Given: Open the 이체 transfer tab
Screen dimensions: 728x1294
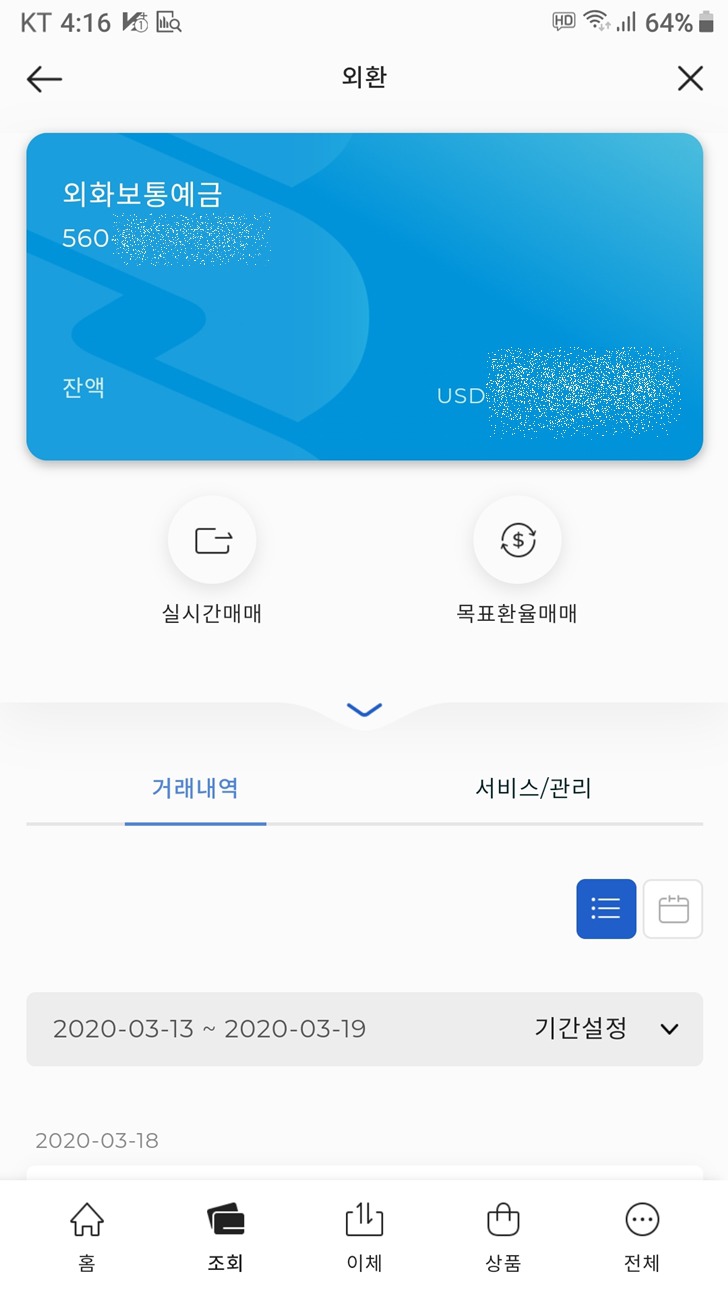Looking at the screenshot, I should tap(364, 1236).
